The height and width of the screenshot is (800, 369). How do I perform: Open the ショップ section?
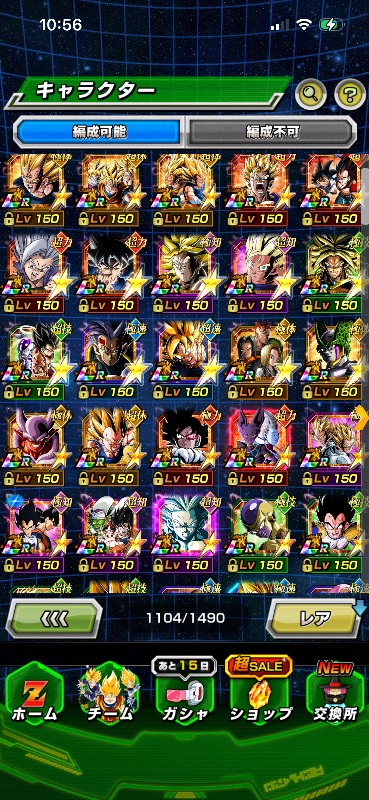pos(260,694)
